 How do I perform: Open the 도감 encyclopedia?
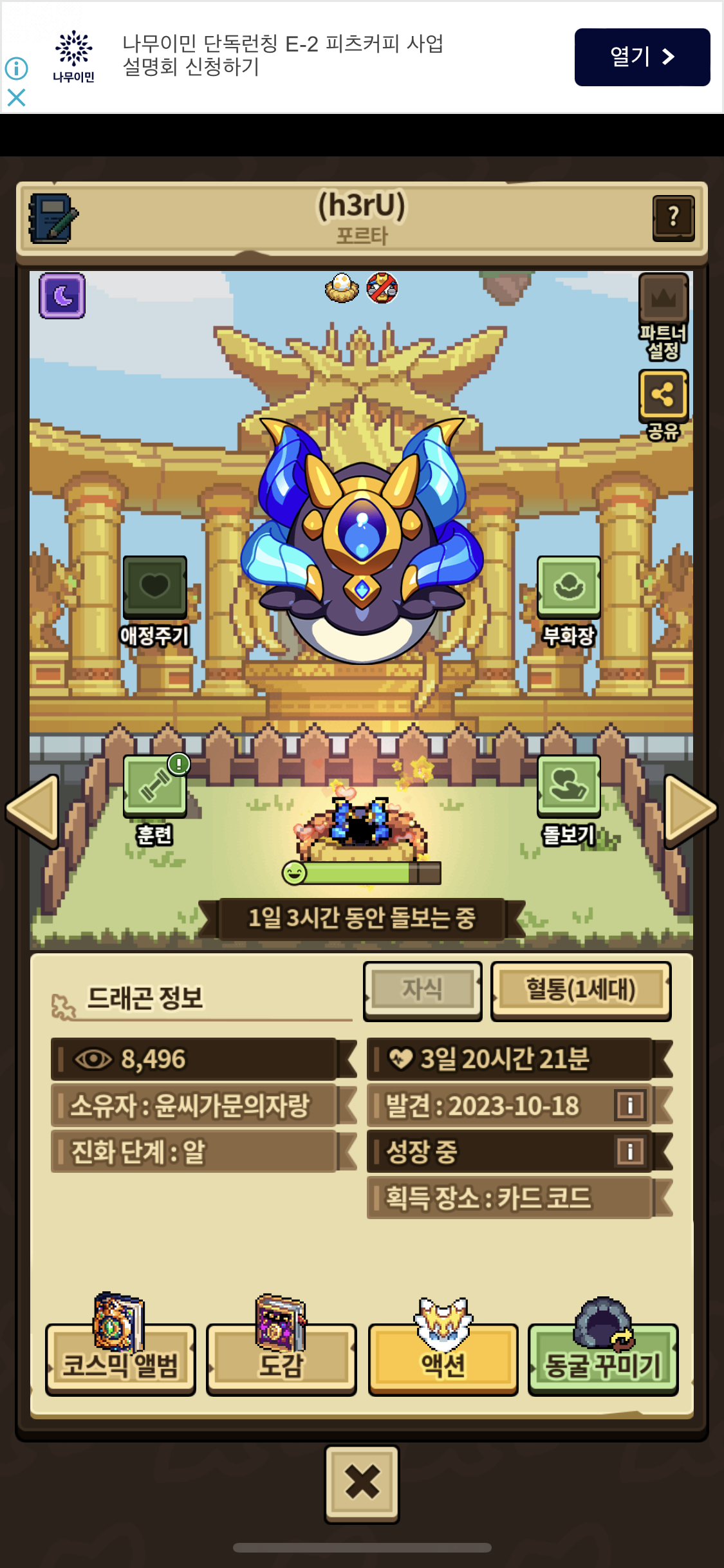click(x=281, y=1350)
